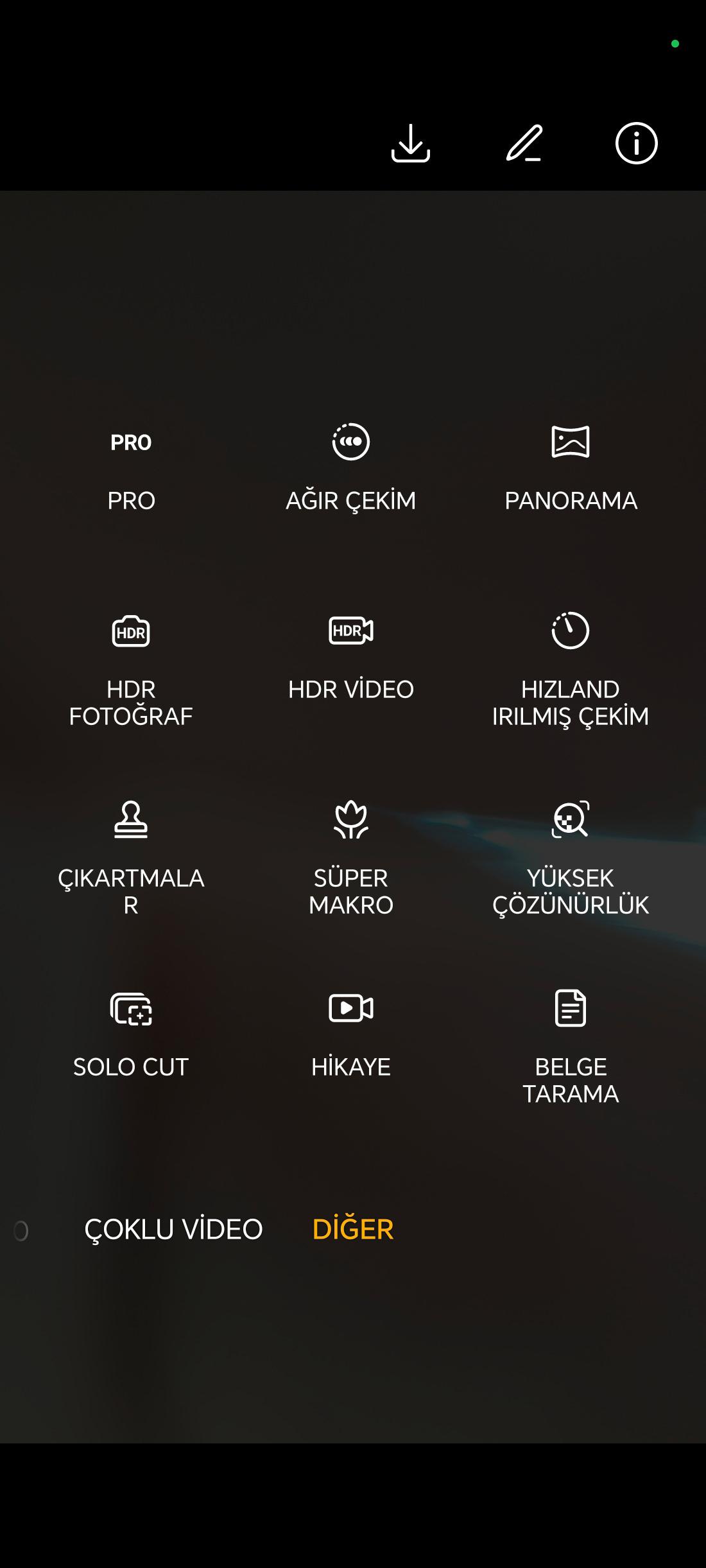The width and height of the screenshot is (706, 1568).
Task: Open BELGE TARAMA mode
Action: tap(571, 1047)
